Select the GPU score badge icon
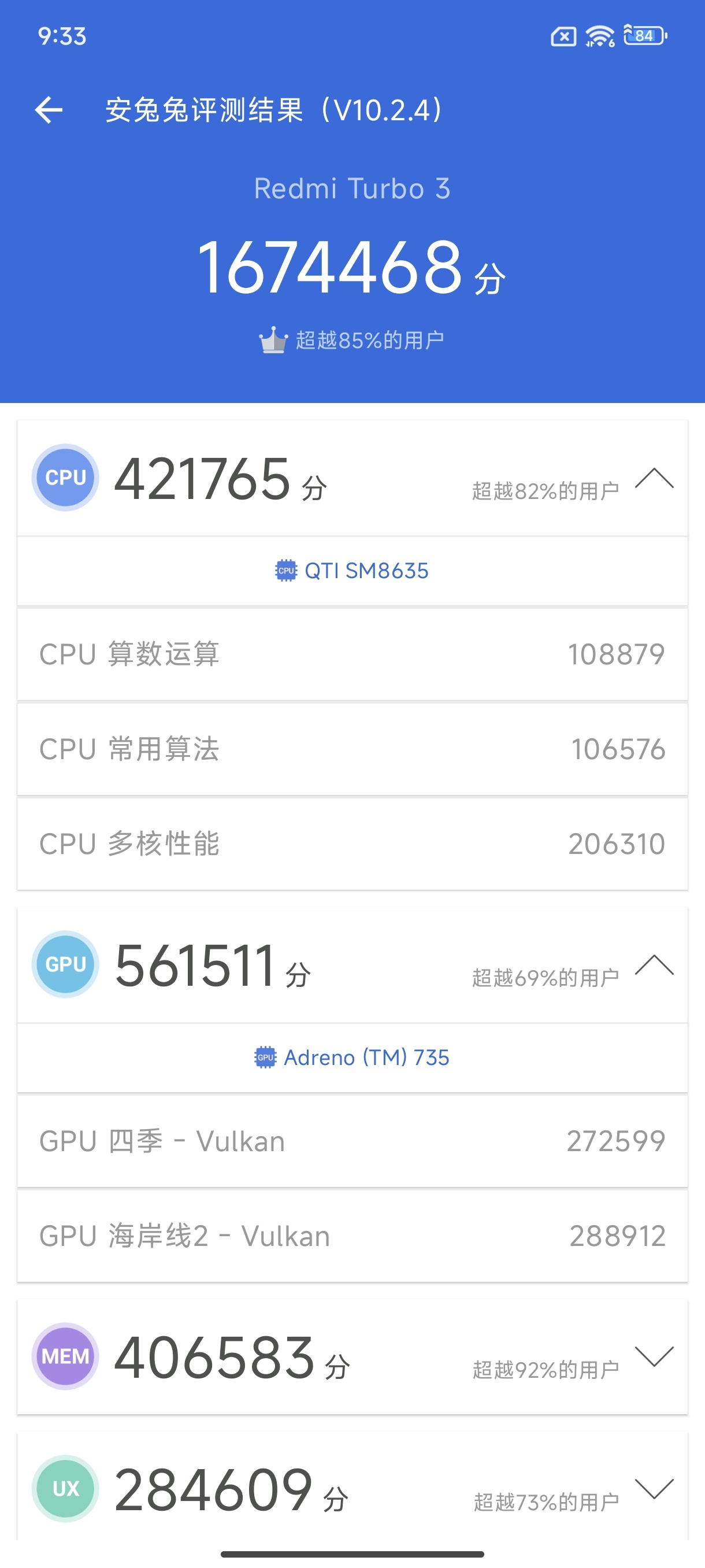The width and height of the screenshot is (705, 1568). click(65, 964)
